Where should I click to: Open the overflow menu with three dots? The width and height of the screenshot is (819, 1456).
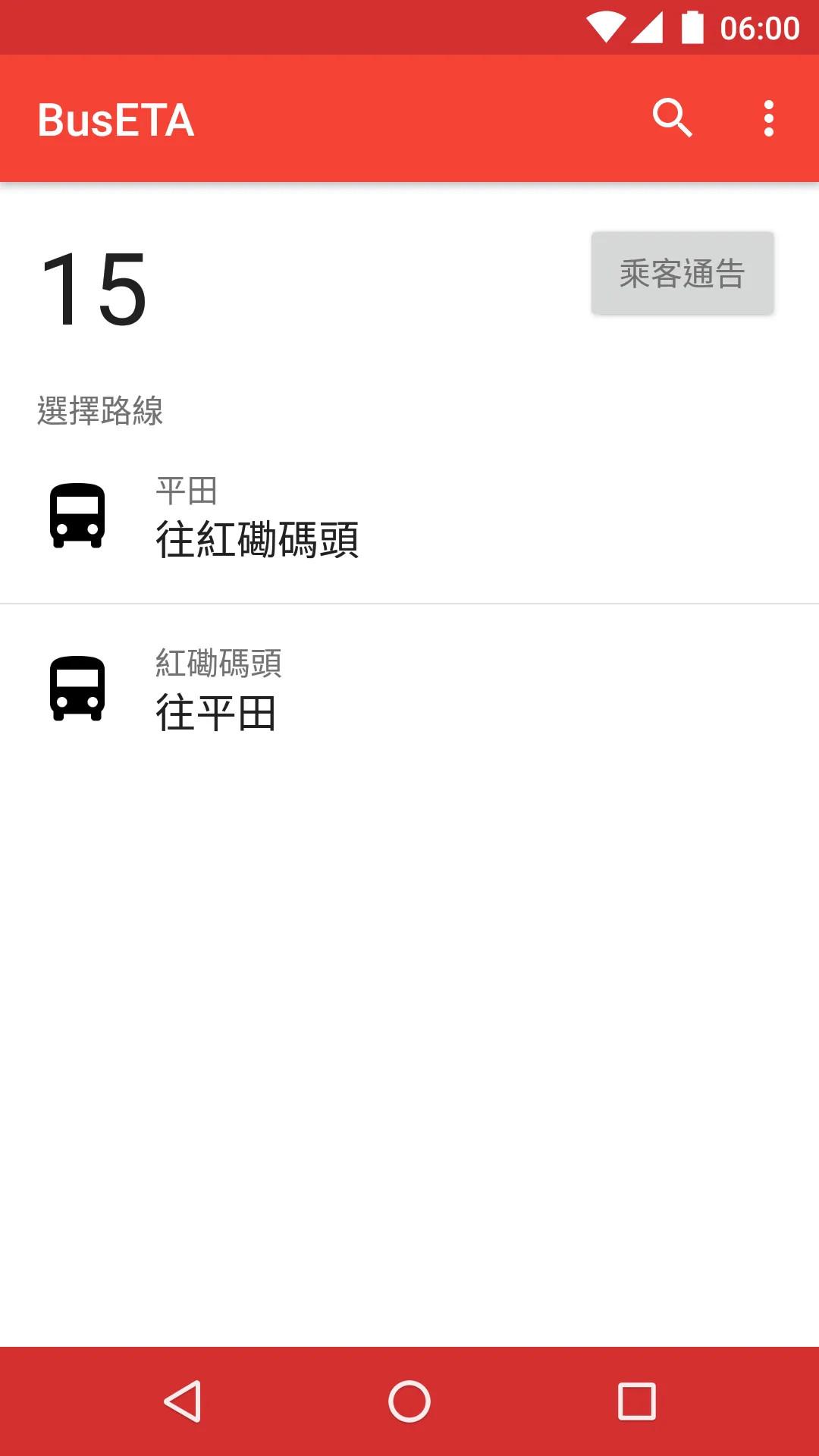click(x=768, y=118)
